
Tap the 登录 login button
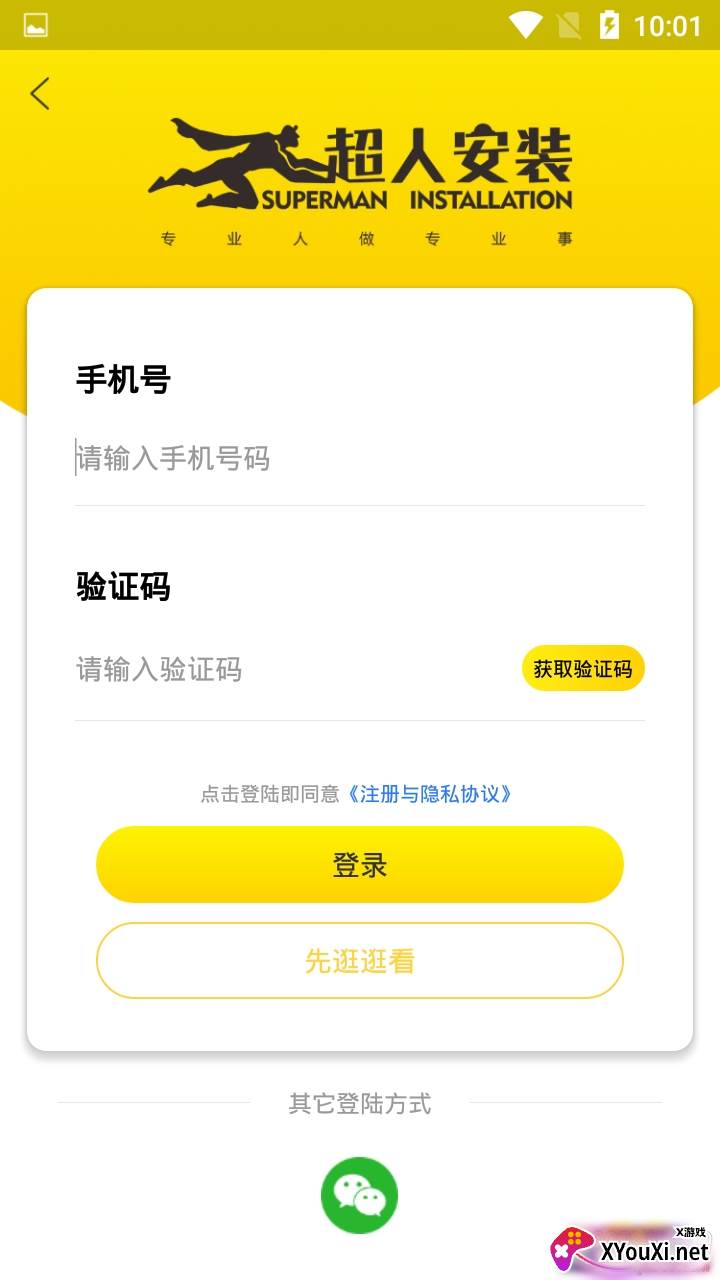pos(360,865)
